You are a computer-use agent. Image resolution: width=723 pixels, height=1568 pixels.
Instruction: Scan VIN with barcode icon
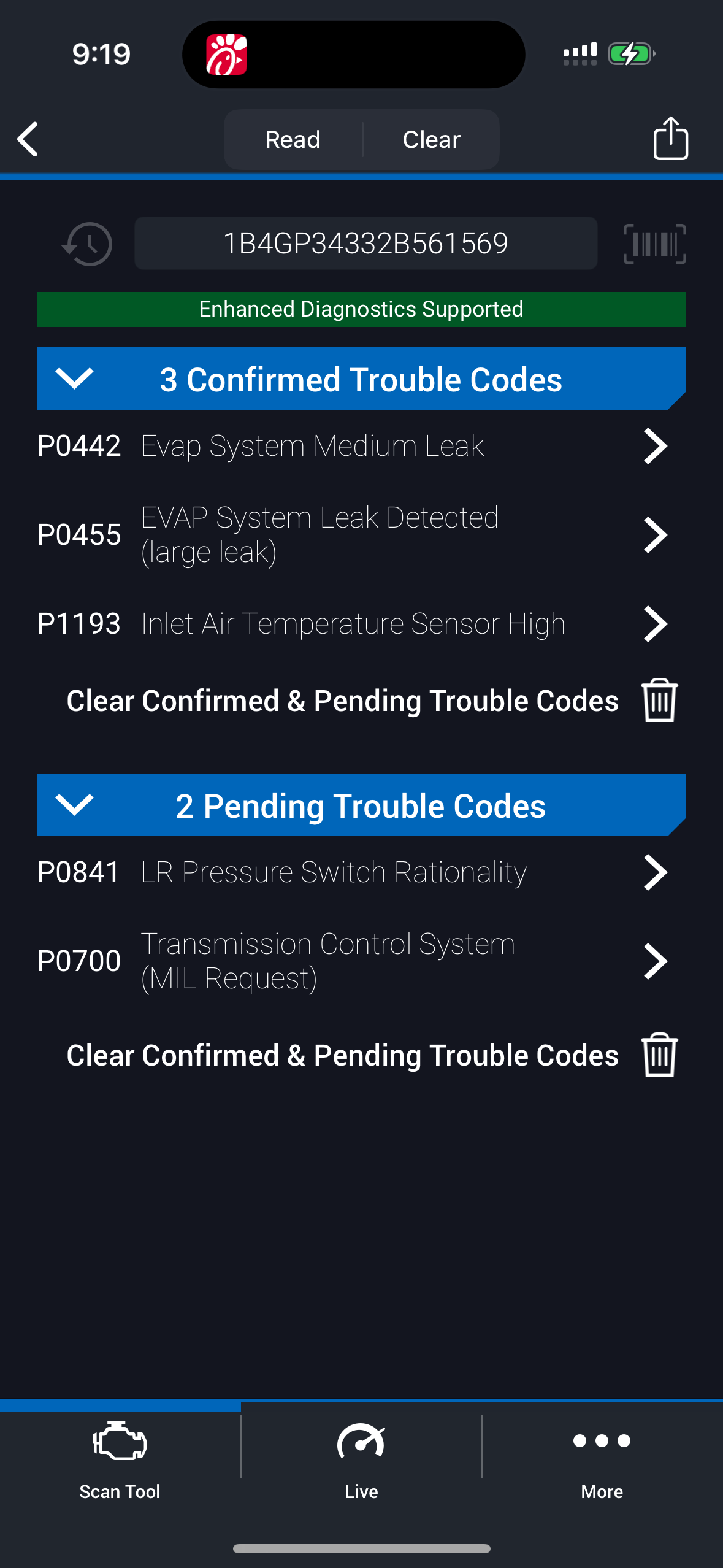654,244
